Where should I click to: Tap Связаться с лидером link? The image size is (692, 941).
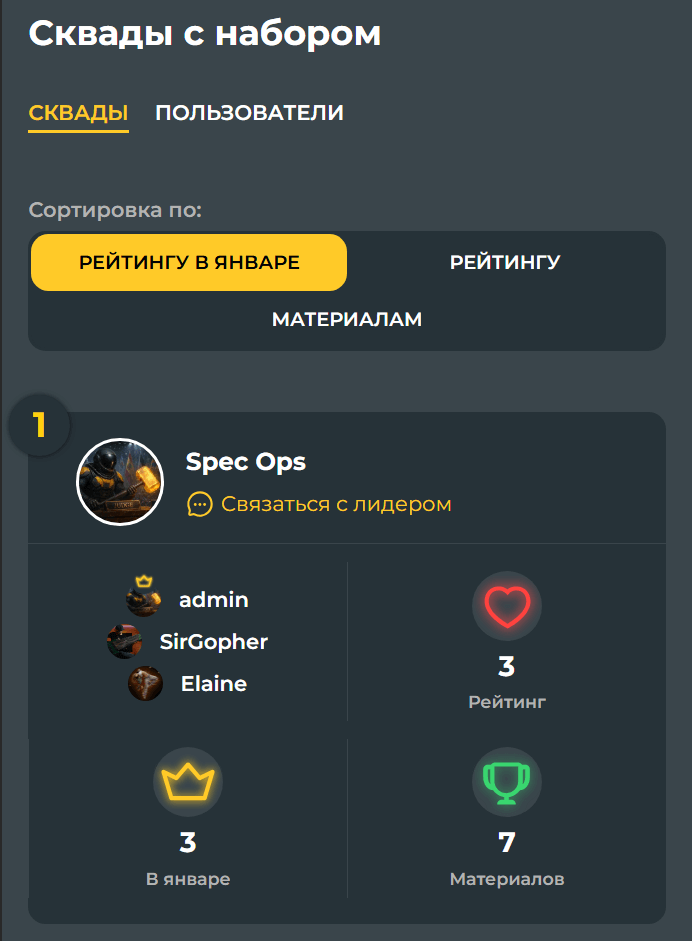(336, 504)
